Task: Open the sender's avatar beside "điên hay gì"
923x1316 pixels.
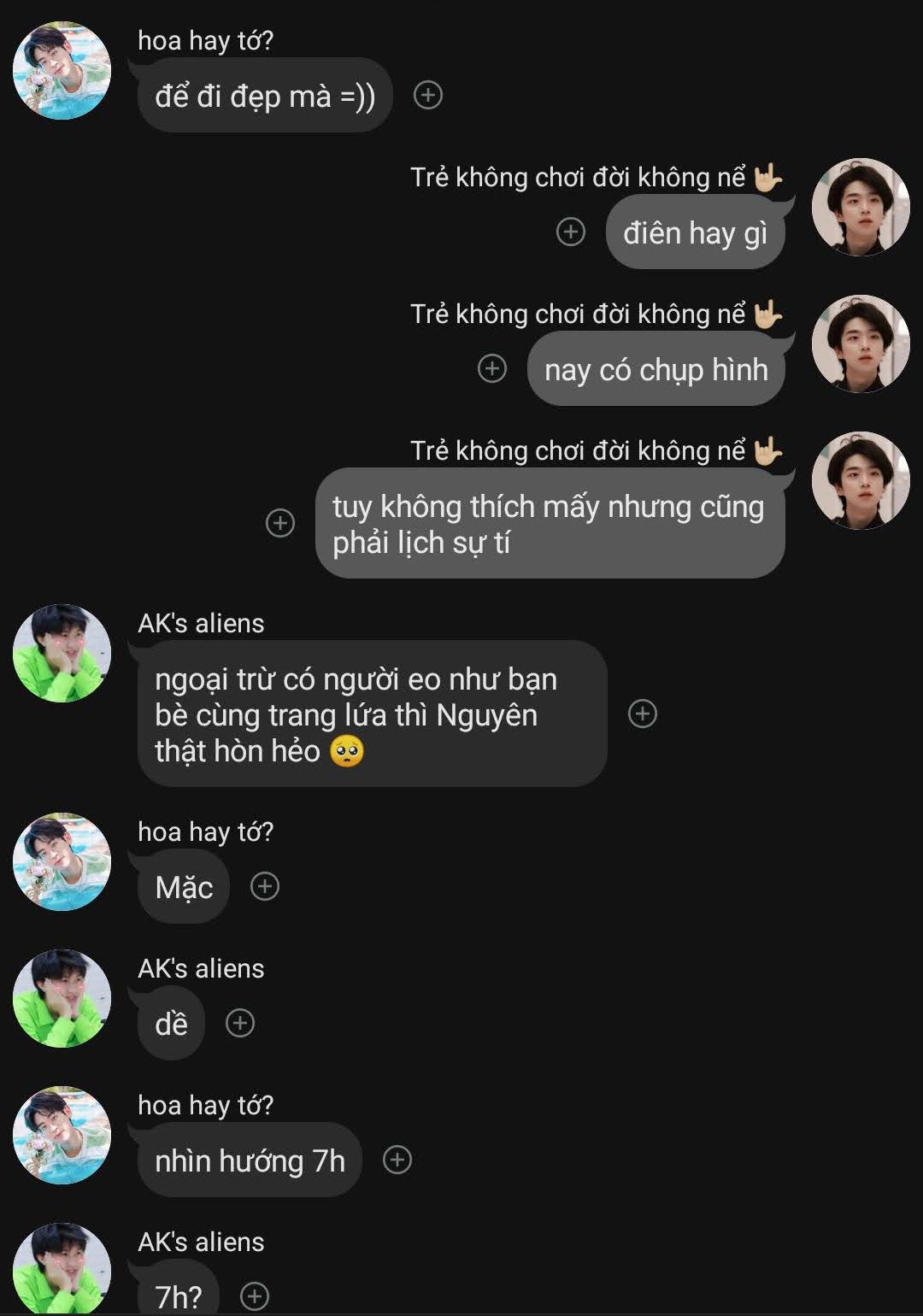Action: 860,208
